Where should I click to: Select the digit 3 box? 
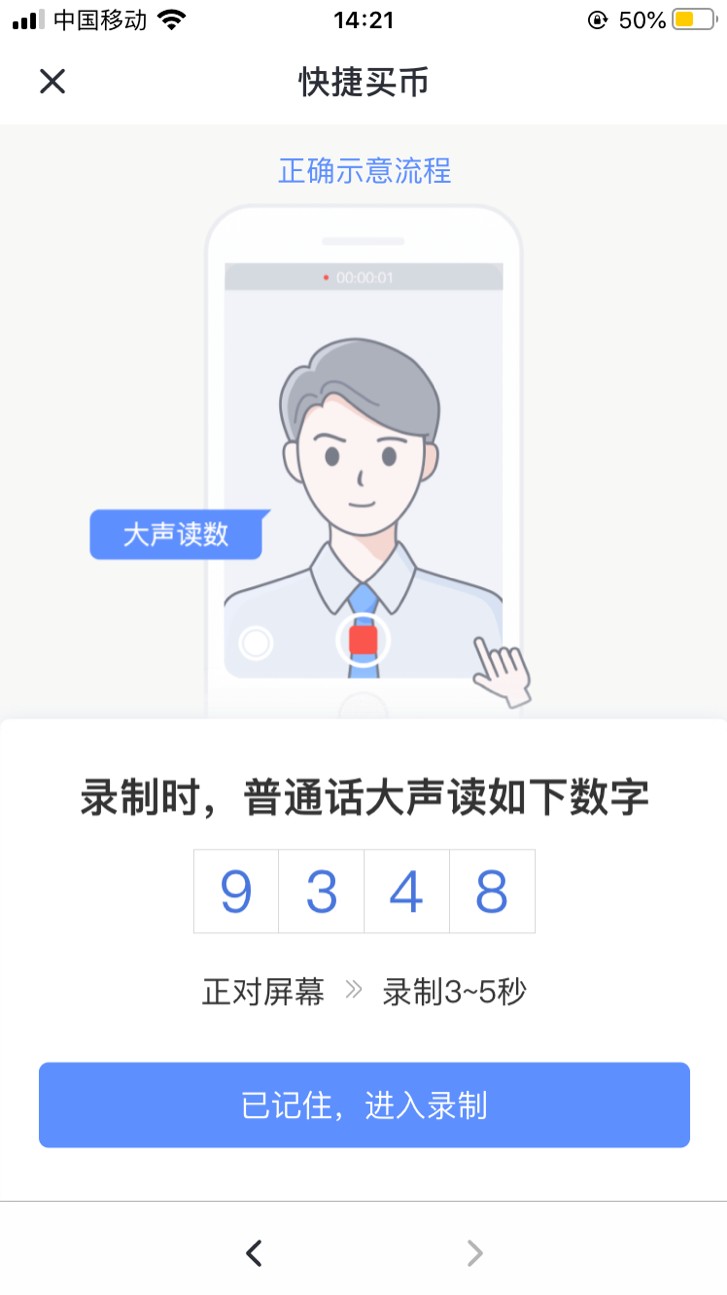click(321, 891)
